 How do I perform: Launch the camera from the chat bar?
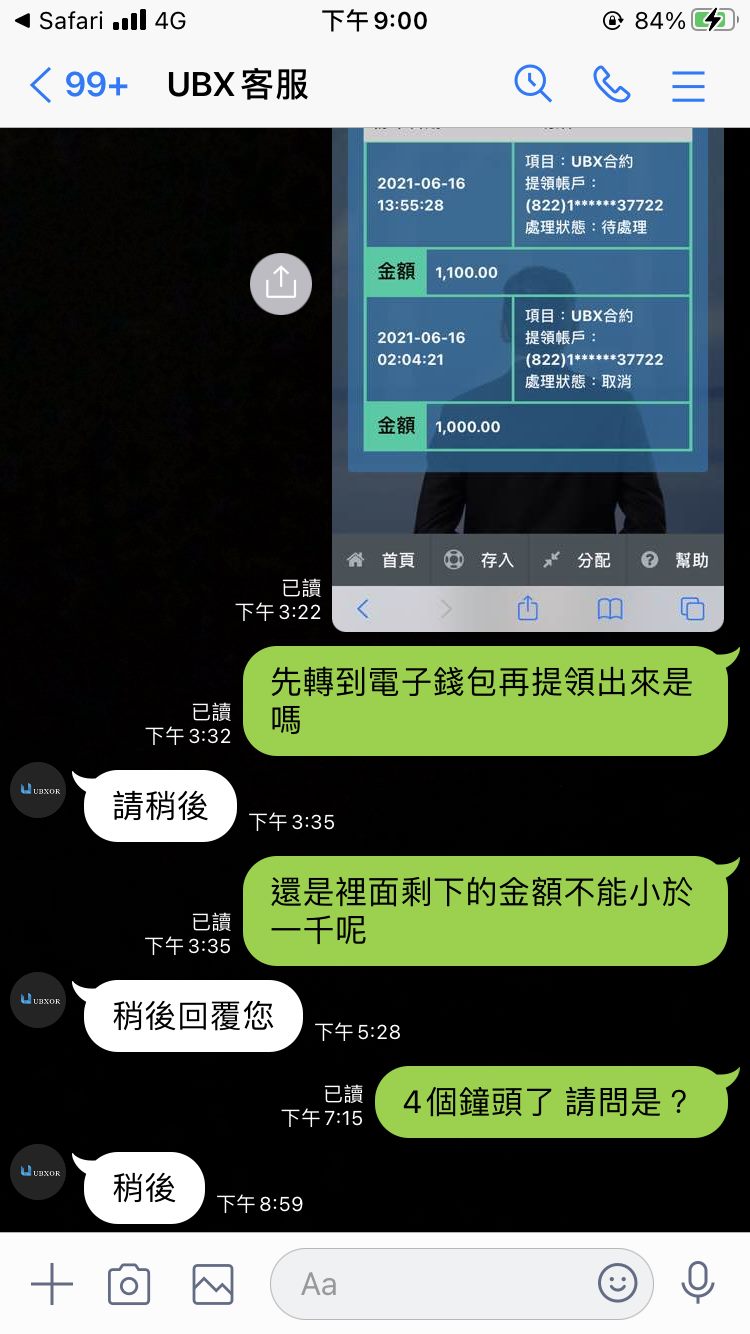[129, 1284]
